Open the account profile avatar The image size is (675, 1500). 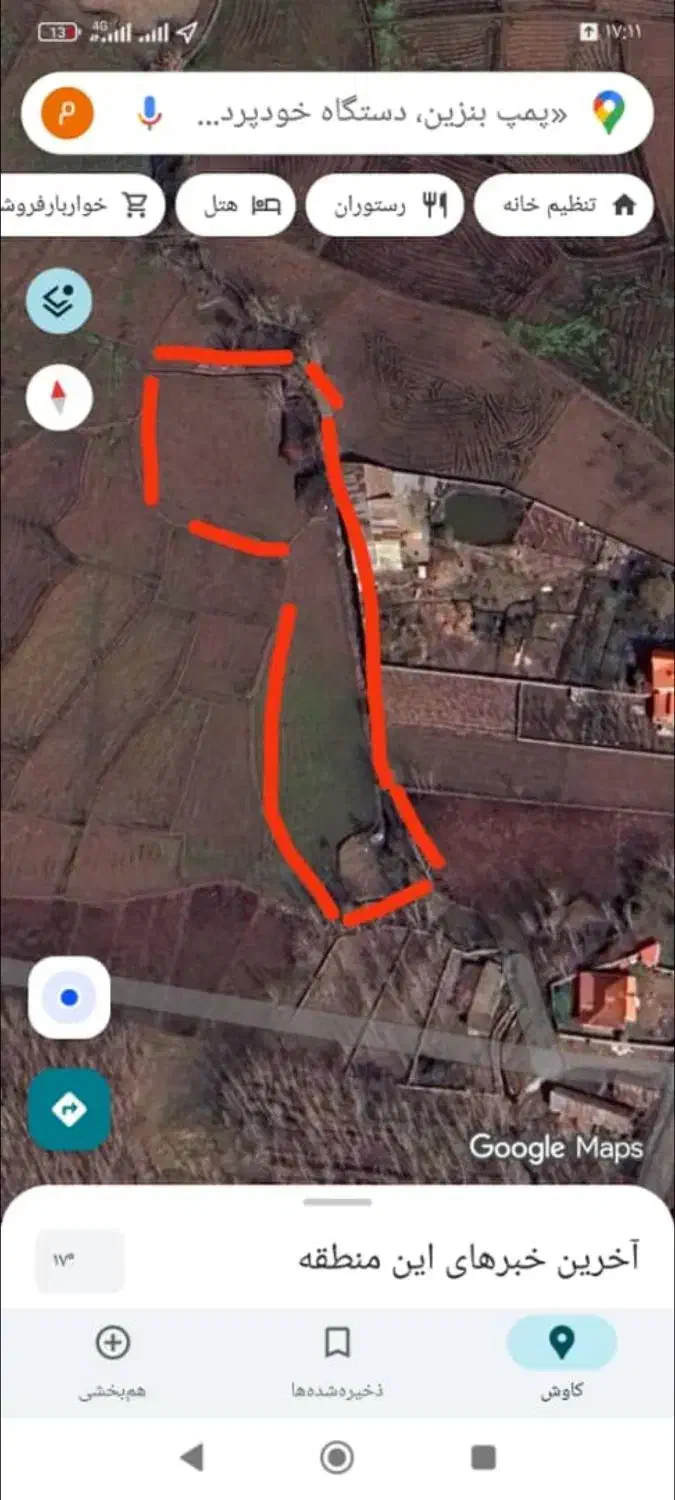68,113
